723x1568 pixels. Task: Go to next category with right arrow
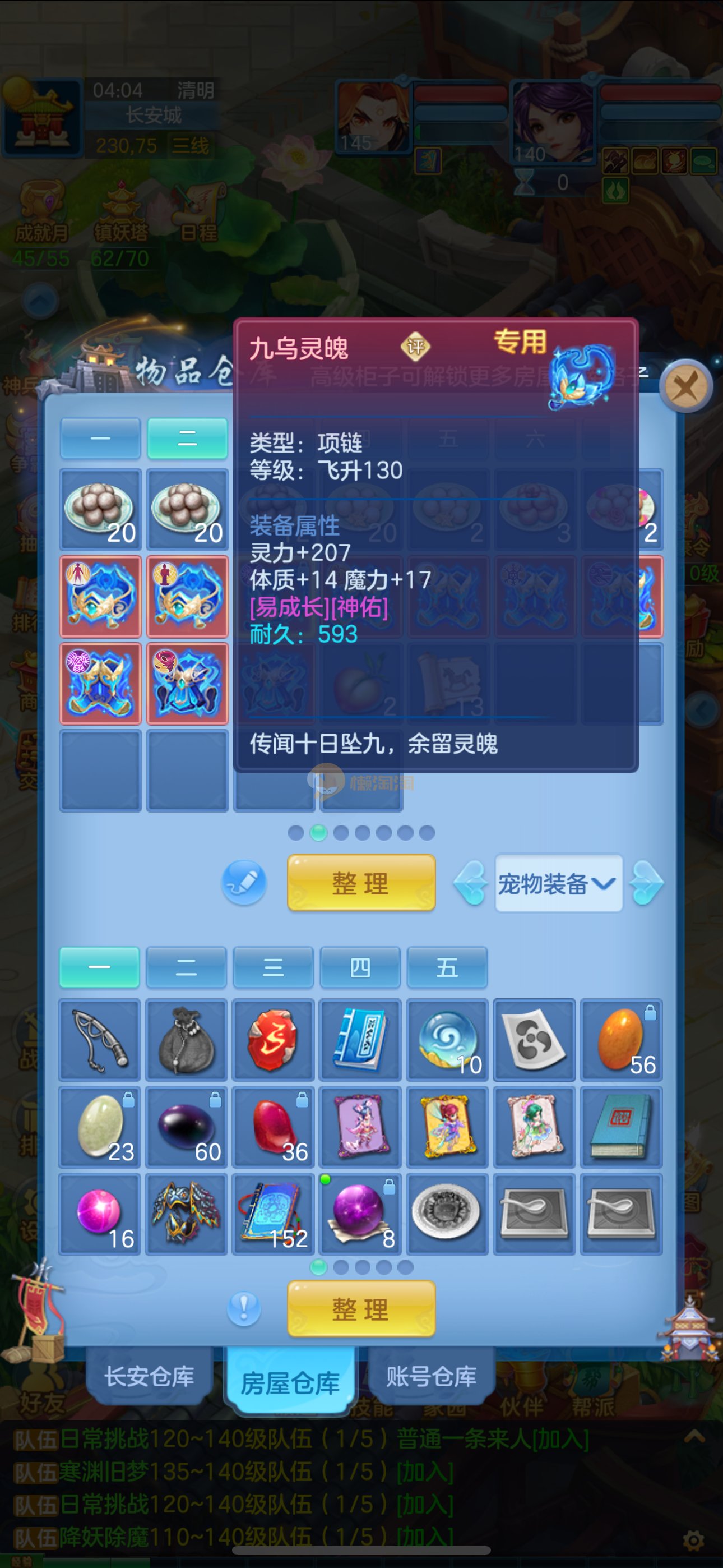coord(646,883)
